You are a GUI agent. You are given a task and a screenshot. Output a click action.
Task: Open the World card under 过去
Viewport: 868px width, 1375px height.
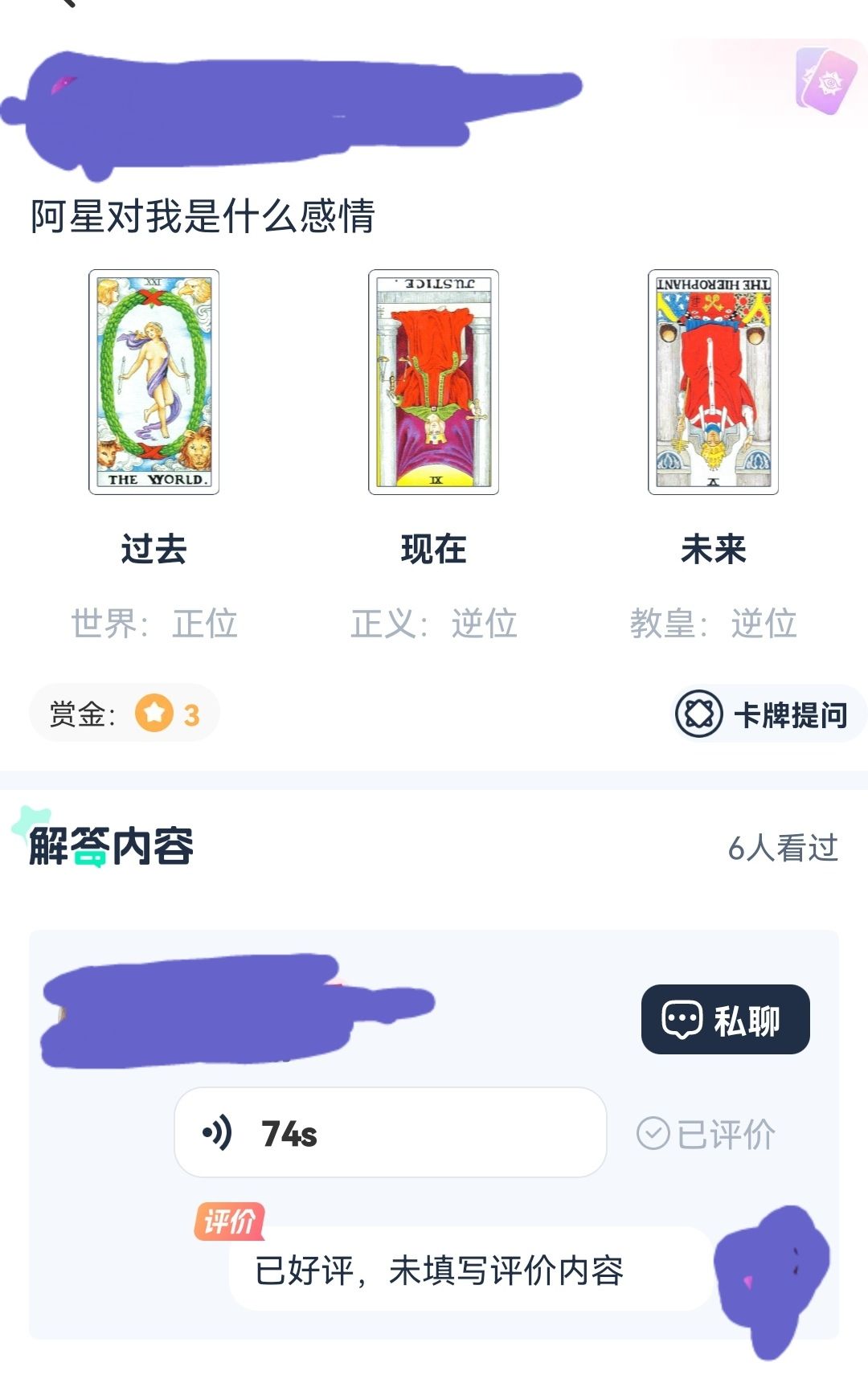(154, 382)
